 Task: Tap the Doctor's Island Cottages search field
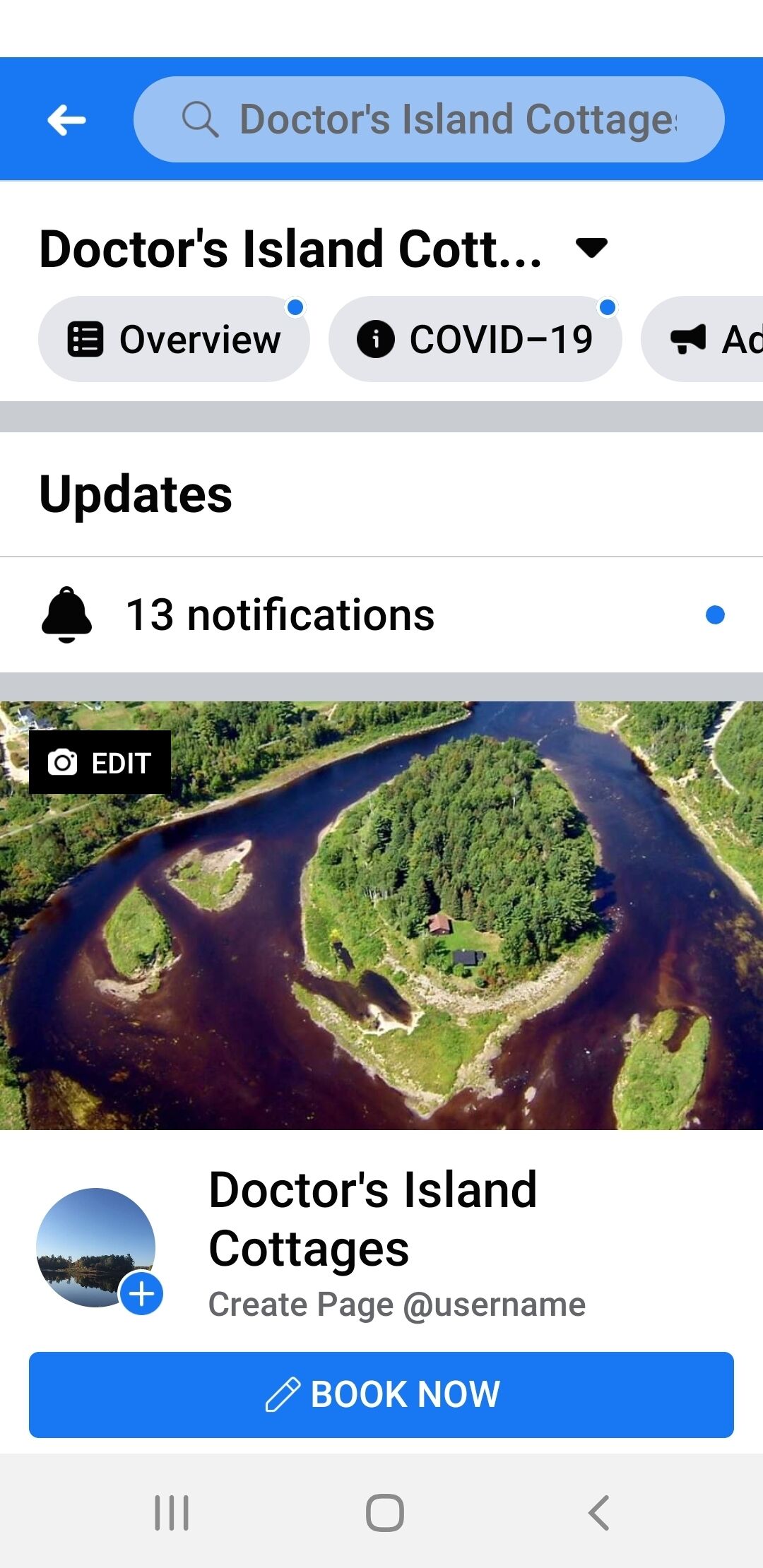click(x=429, y=119)
